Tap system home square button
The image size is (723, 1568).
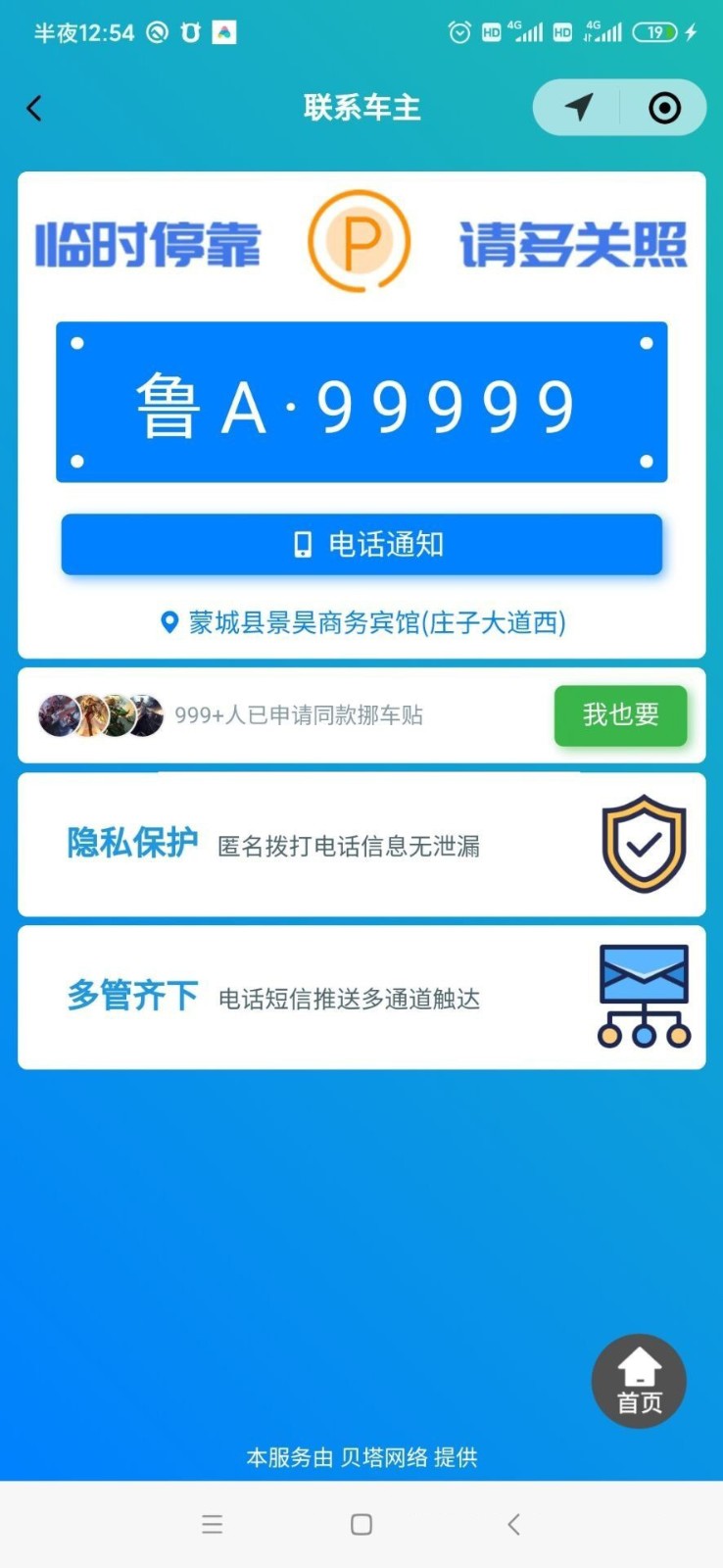point(361,1524)
